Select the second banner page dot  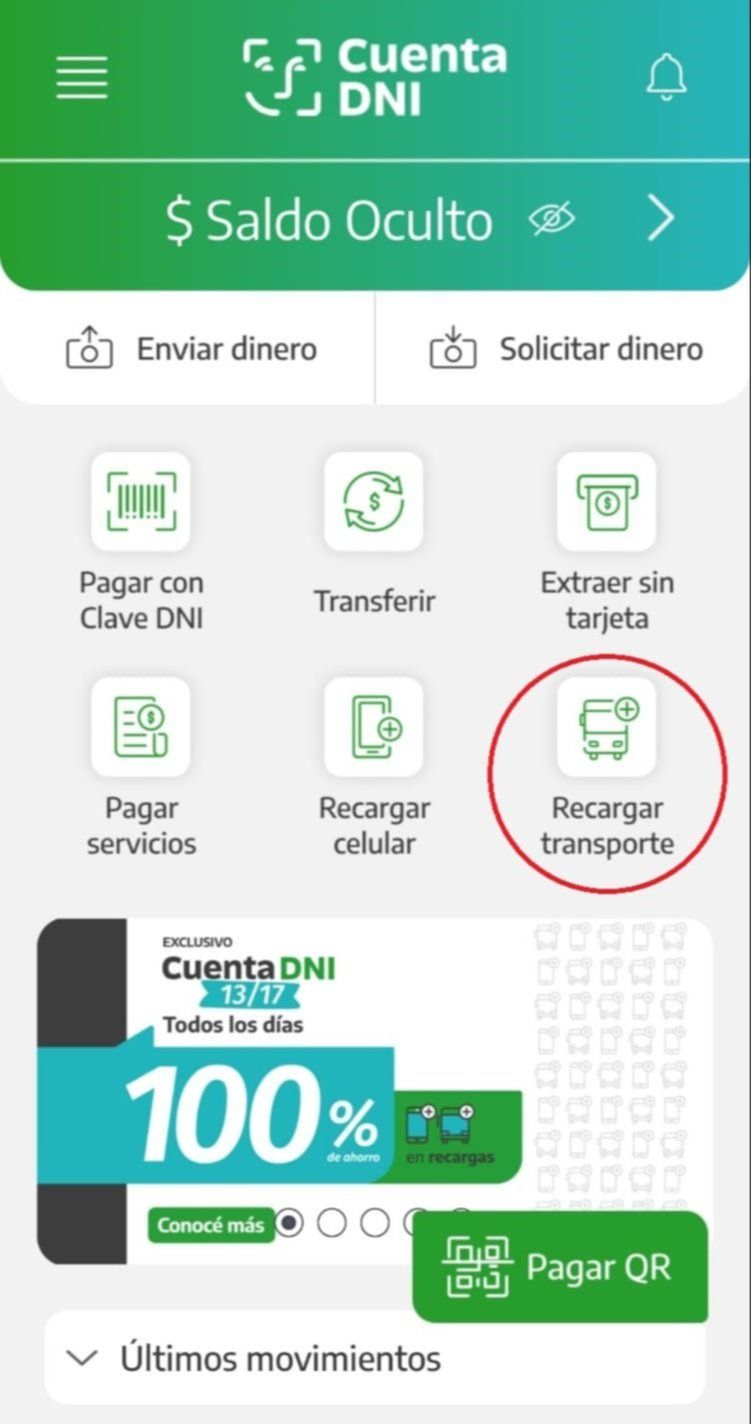331,1223
